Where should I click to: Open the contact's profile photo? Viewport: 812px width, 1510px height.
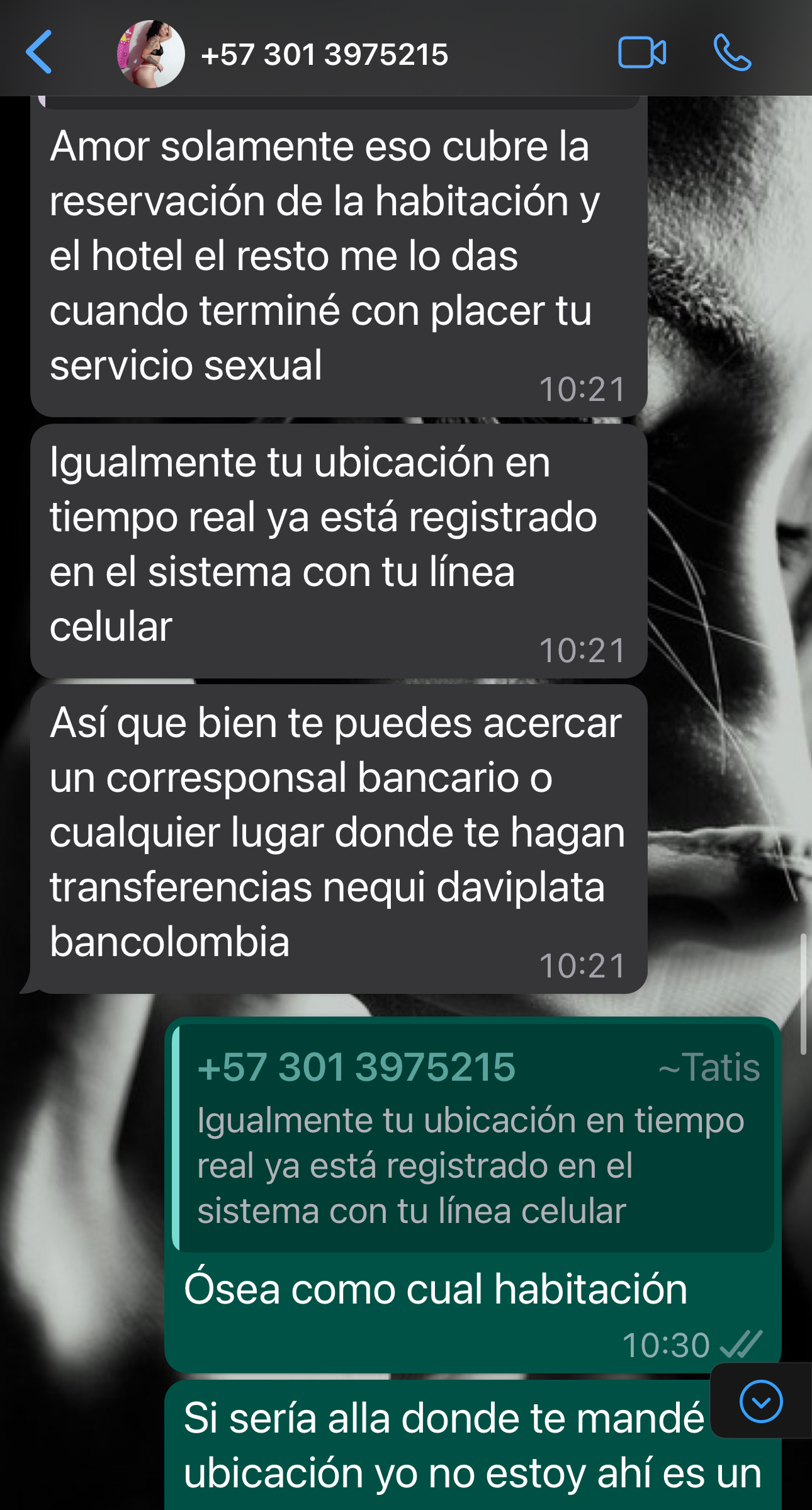click(x=151, y=54)
